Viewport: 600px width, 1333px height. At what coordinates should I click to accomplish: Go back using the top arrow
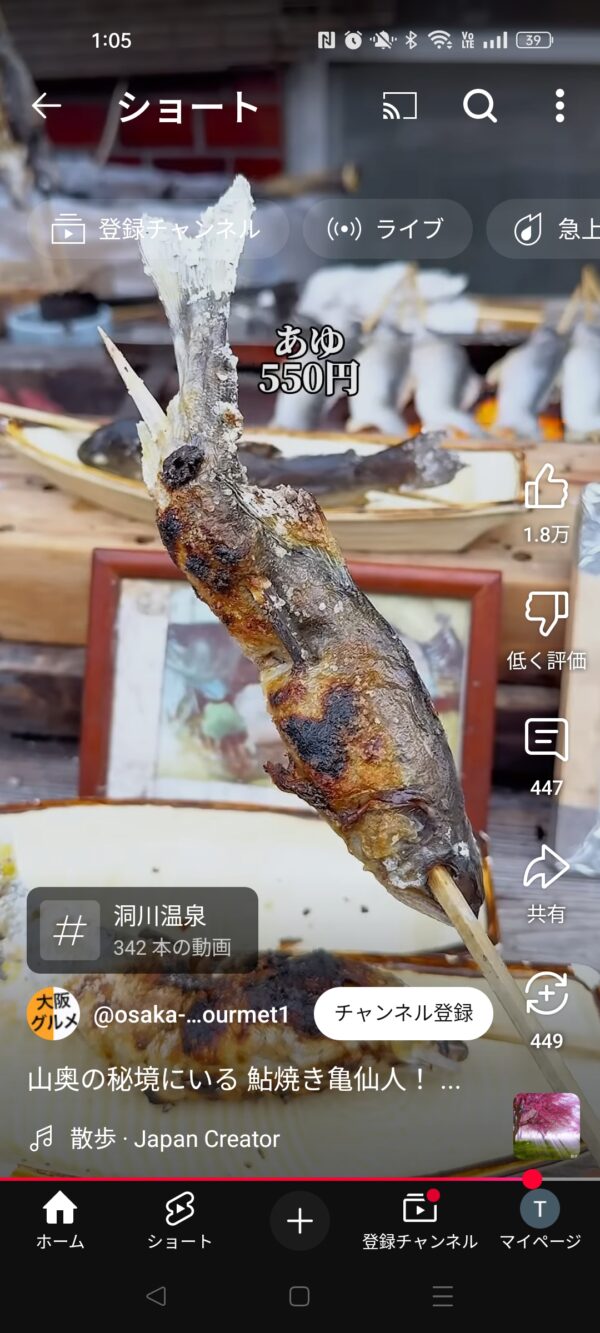click(46, 106)
